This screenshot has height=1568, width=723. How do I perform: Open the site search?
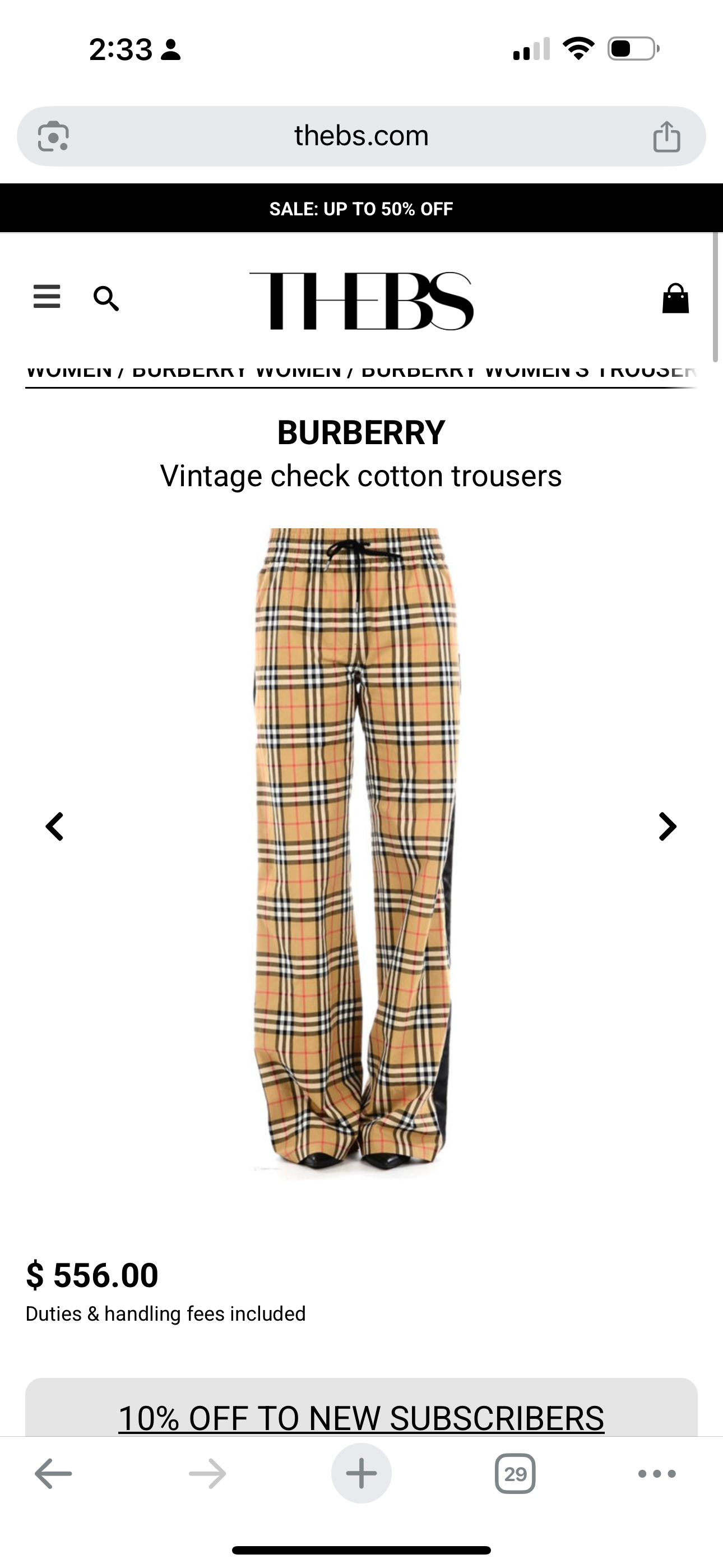point(106,298)
